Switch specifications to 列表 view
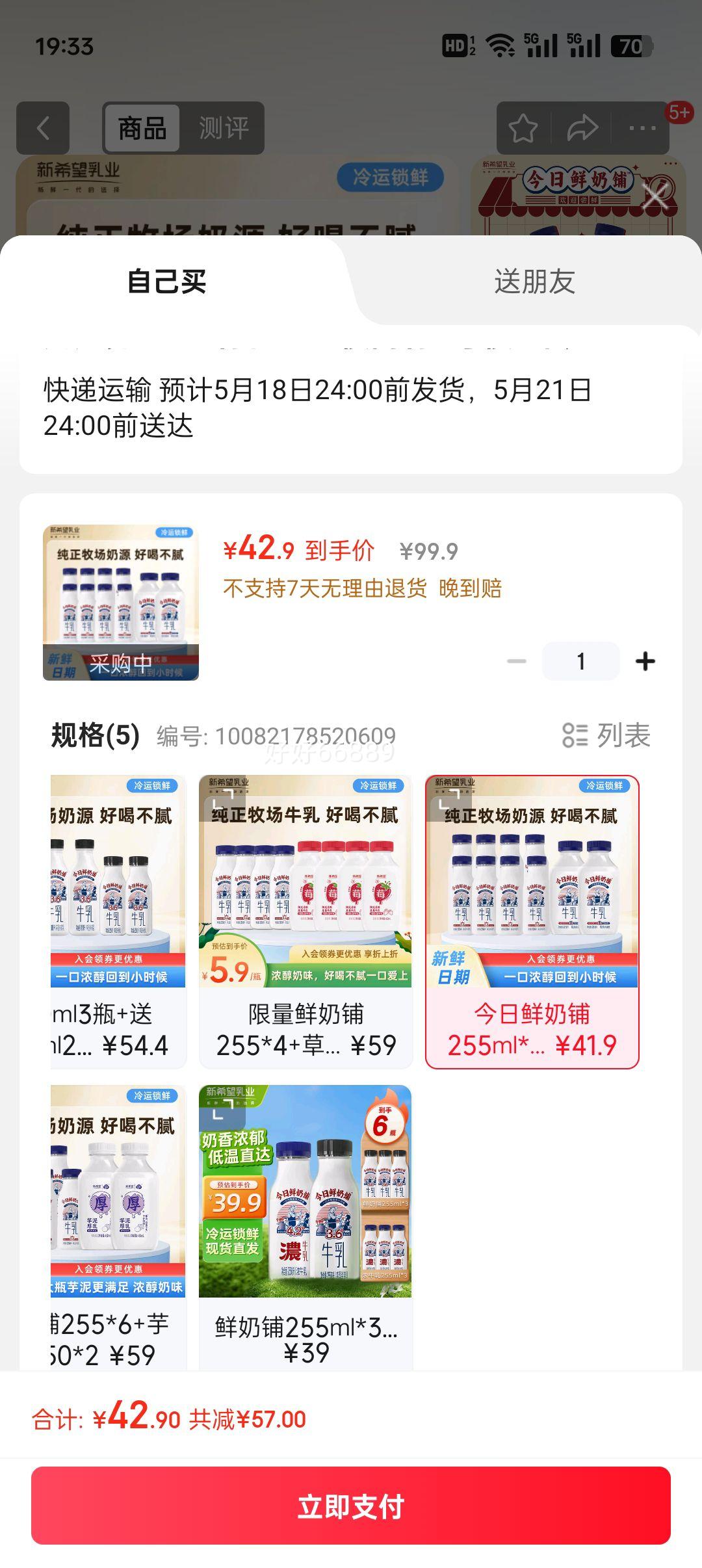 pyautogui.click(x=606, y=735)
